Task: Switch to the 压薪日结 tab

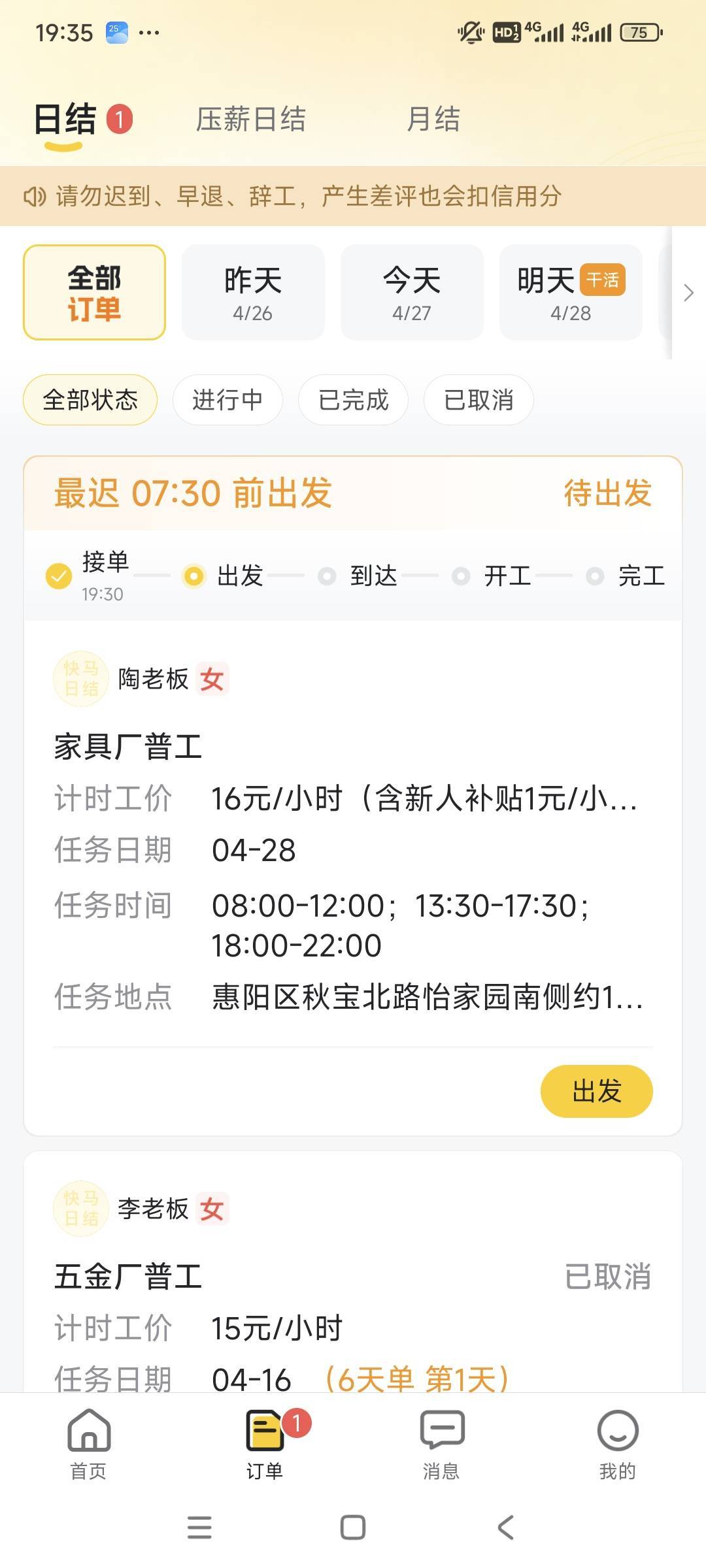Action: click(x=250, y=120)
